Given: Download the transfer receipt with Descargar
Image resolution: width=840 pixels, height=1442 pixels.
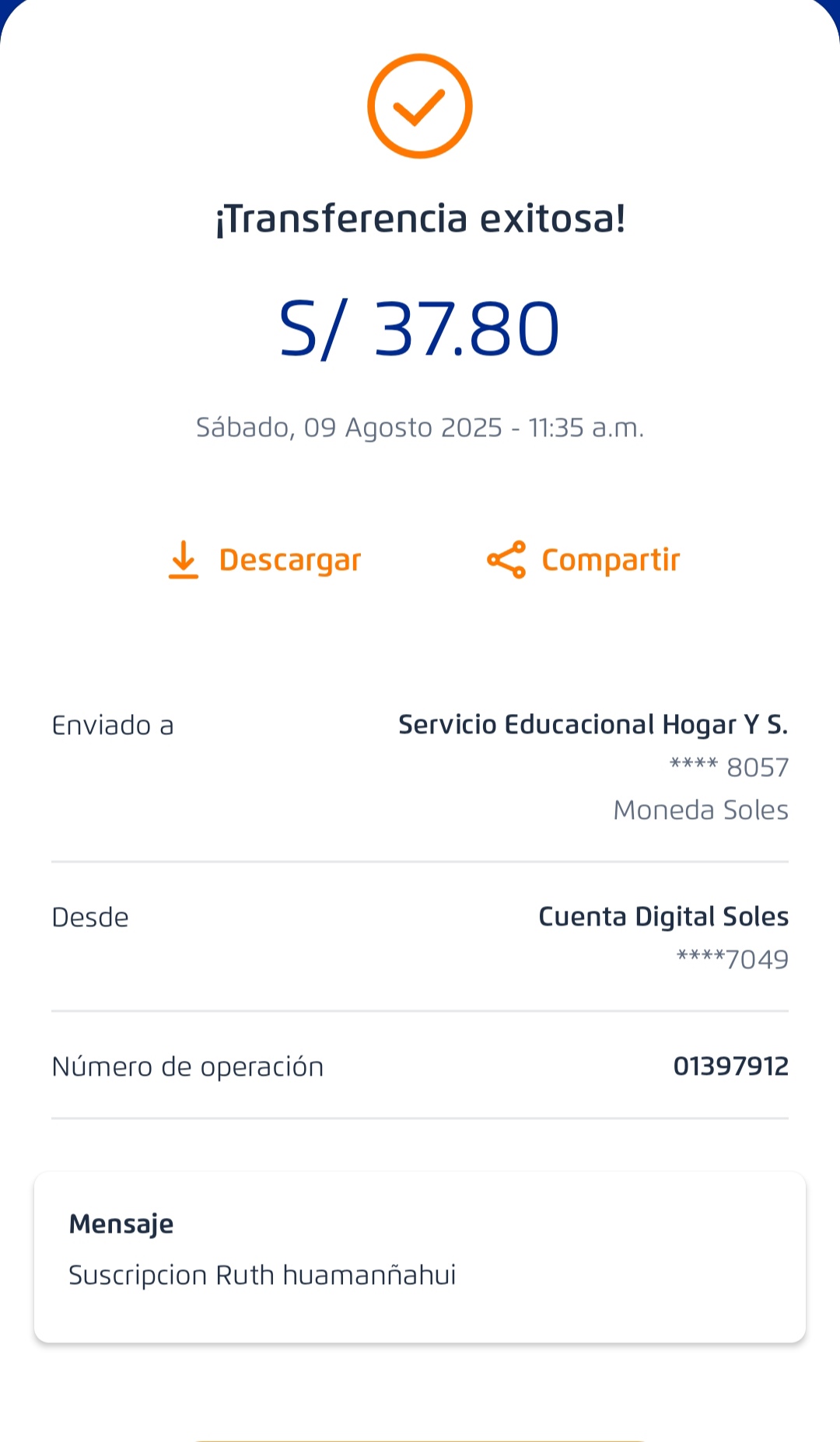Looking at the screenshot, I should coord(266,560).
